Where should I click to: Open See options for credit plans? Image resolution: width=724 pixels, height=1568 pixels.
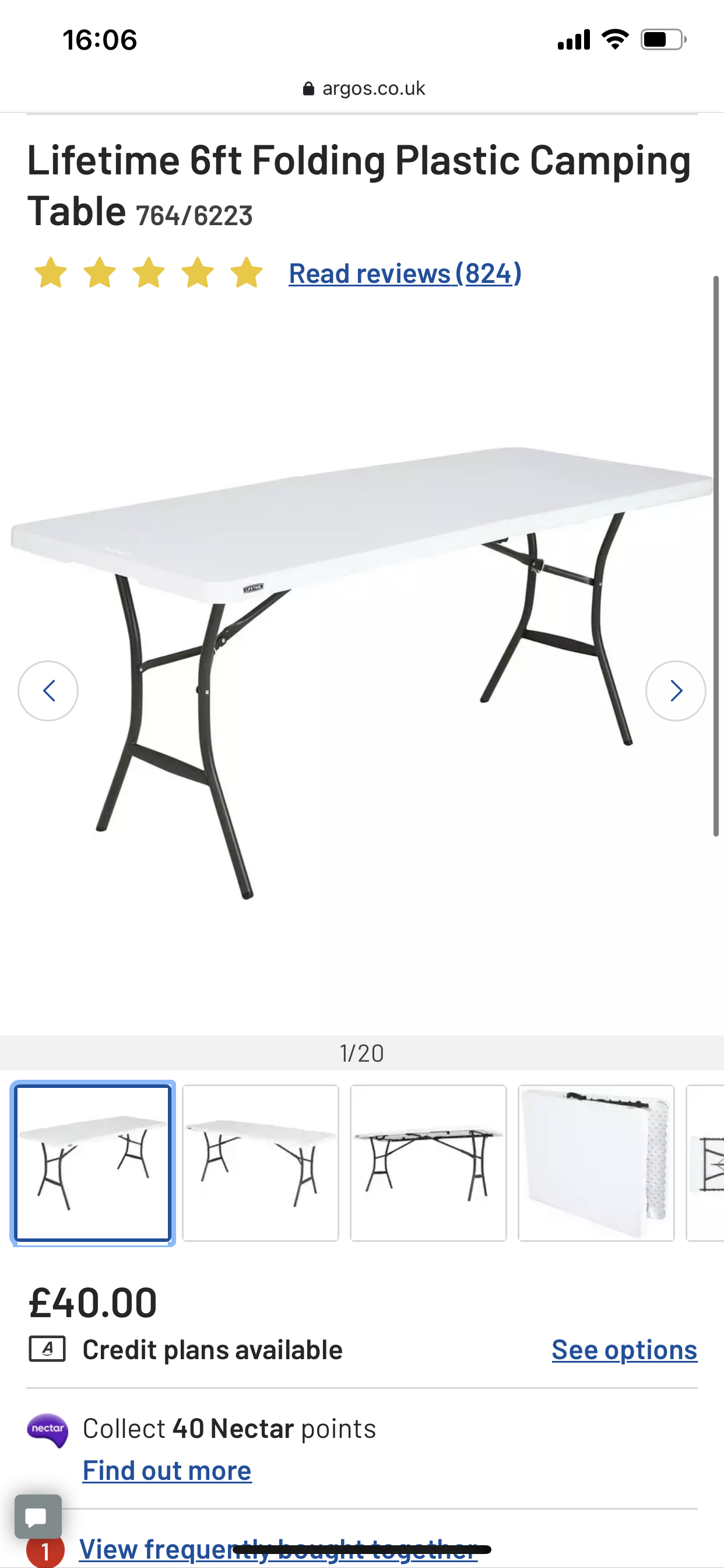click(624, 1350)
